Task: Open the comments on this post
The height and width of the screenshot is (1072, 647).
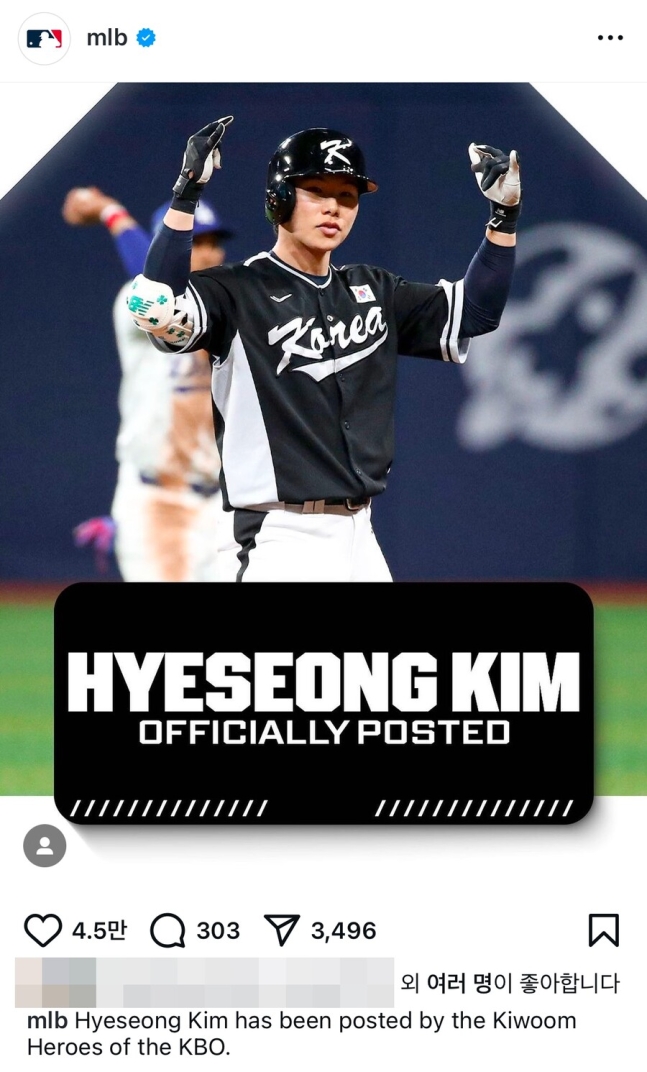Action: (x=168, y=931)
